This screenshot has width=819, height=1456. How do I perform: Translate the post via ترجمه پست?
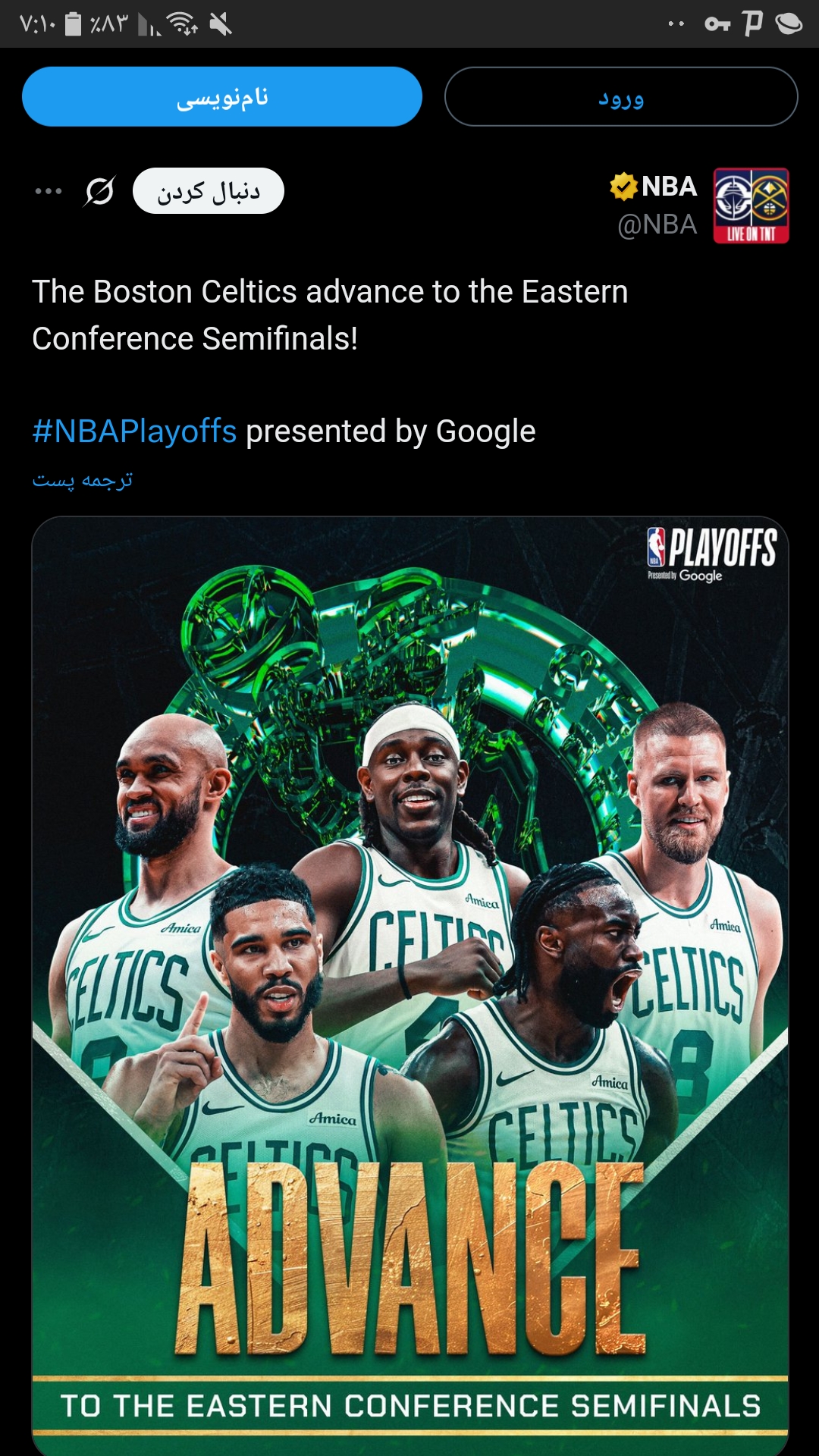pyautogui.click(x=83, y=480)
